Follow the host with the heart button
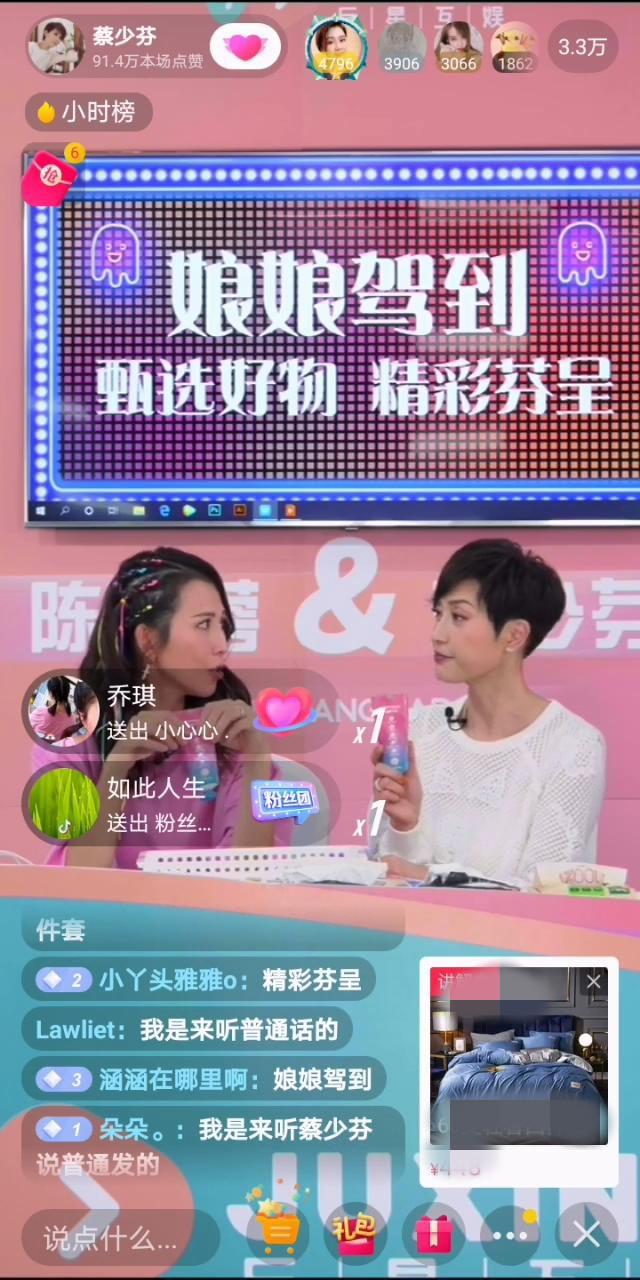This screenshot has width=640, height=1280. point(244,46)
